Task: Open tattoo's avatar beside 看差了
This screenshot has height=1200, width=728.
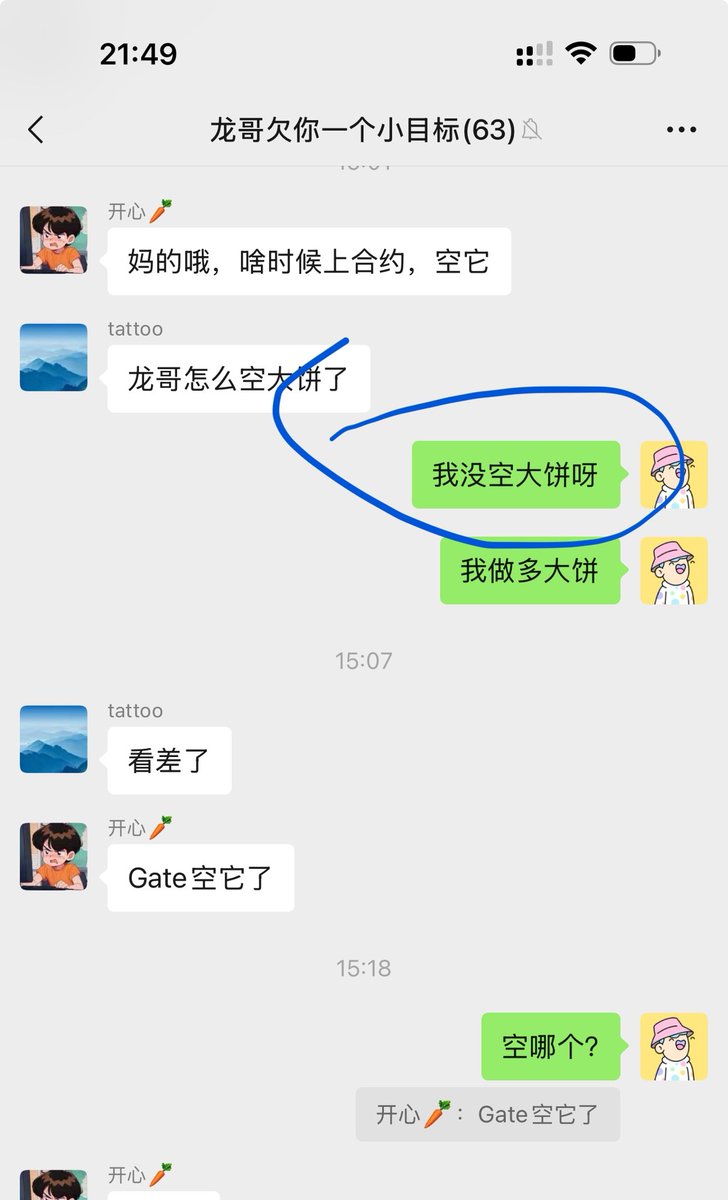Action: coord(54,739)
